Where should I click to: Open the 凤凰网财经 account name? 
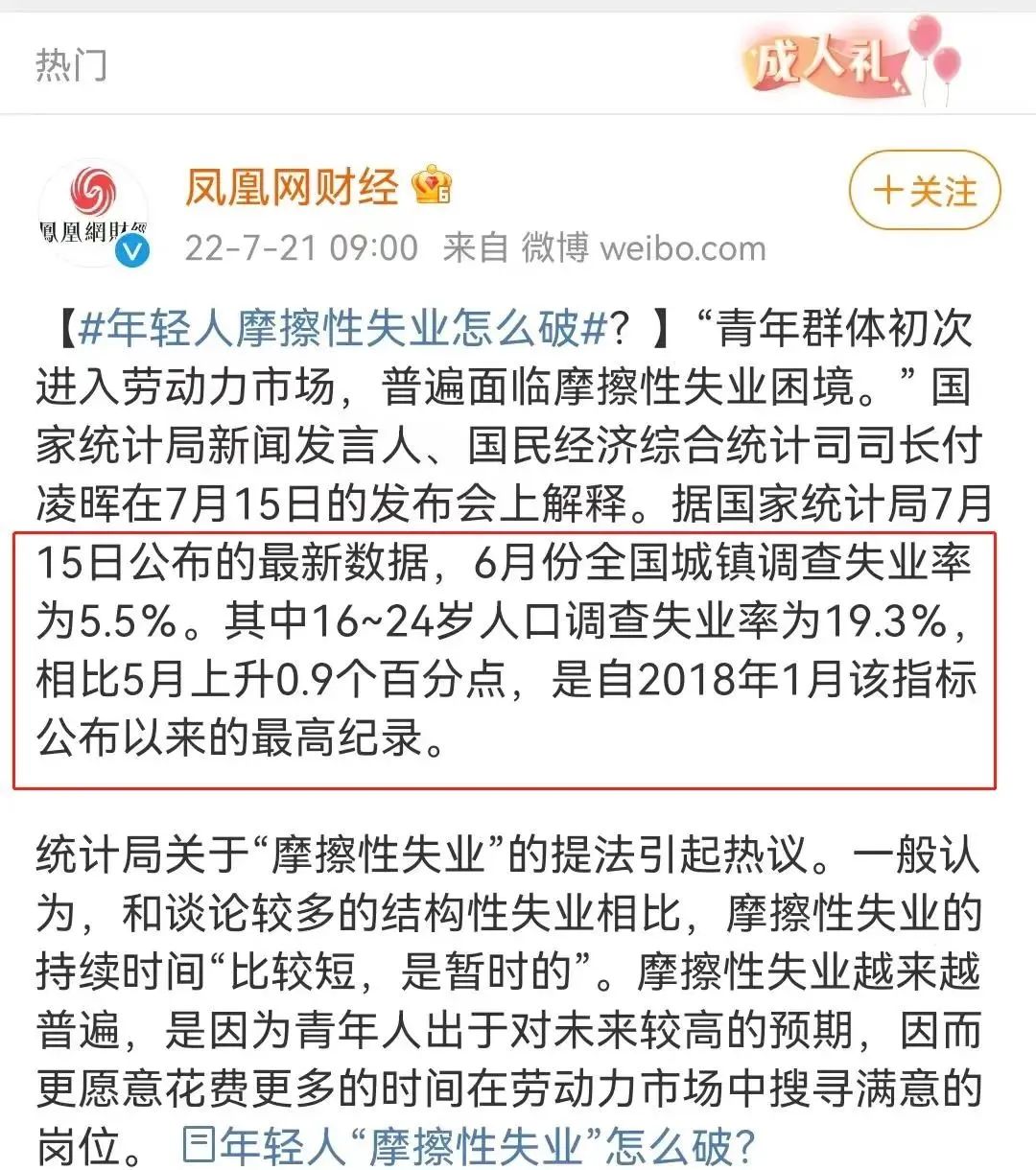pos(291,185)
